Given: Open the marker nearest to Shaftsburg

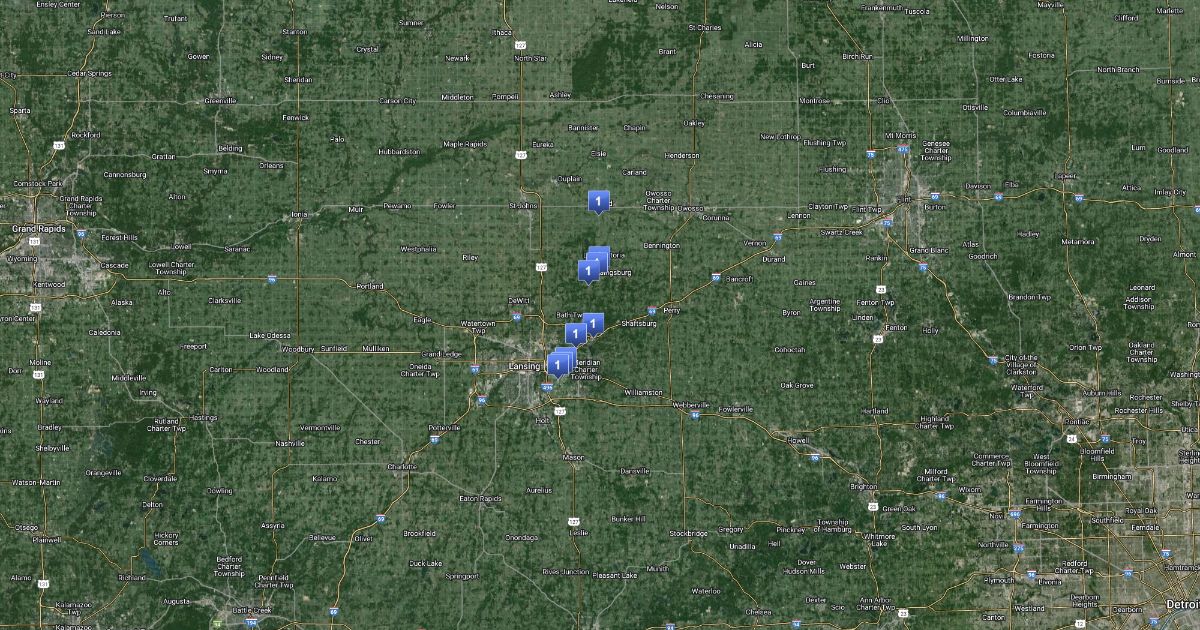Looking at the screenshot, I should point(594,323).
